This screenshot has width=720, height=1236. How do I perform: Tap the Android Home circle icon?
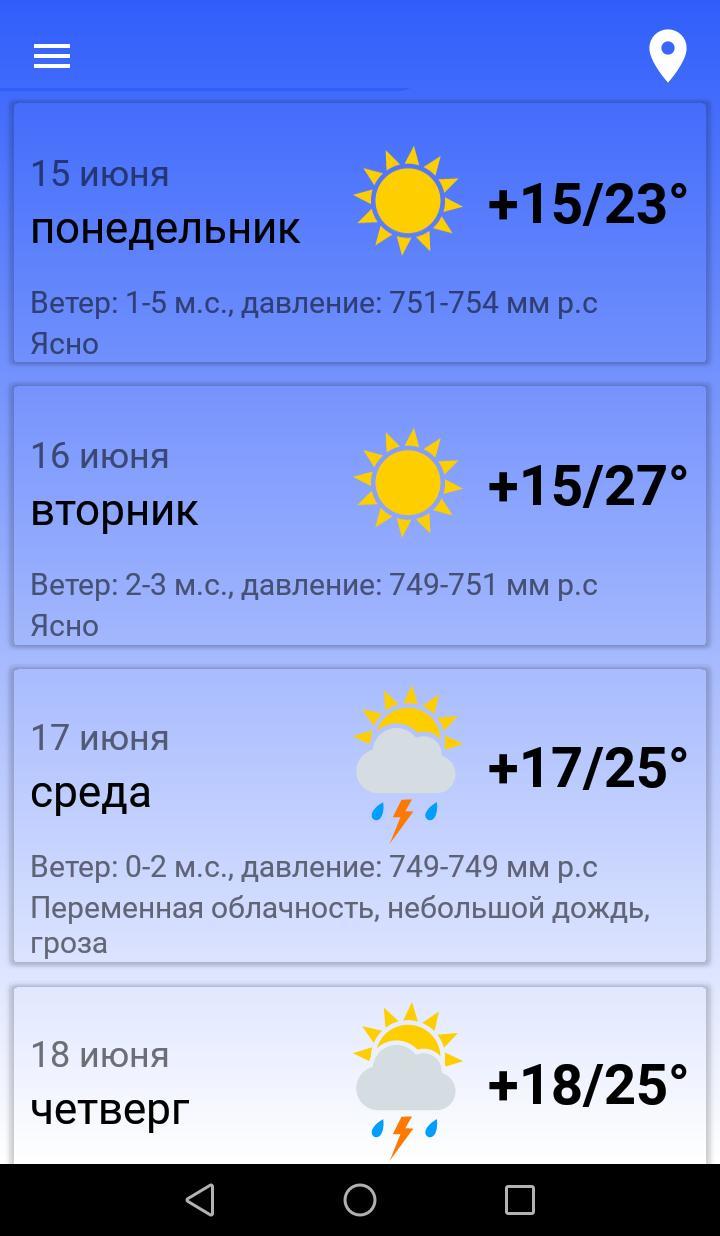coord(360,1198)
